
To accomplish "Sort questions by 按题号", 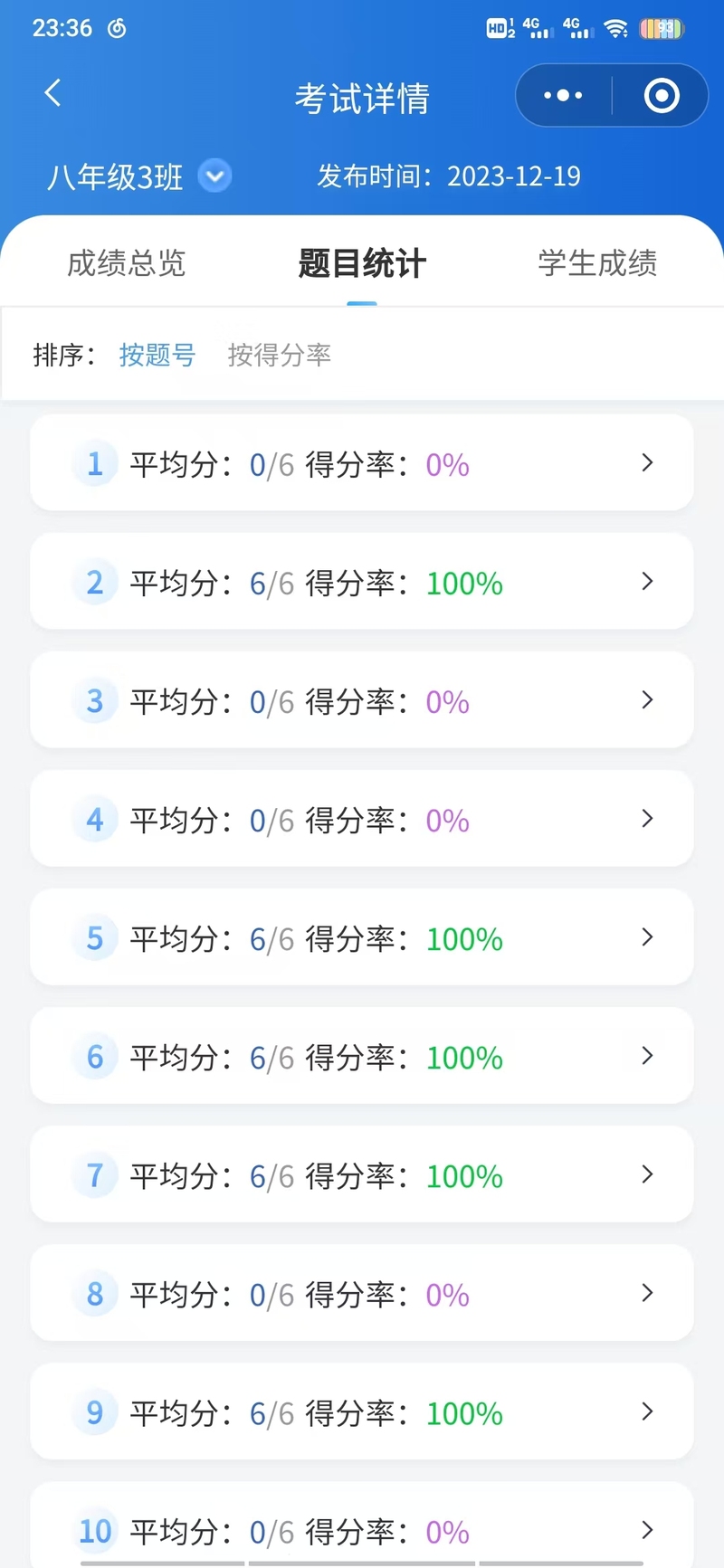I will point(157,355).
